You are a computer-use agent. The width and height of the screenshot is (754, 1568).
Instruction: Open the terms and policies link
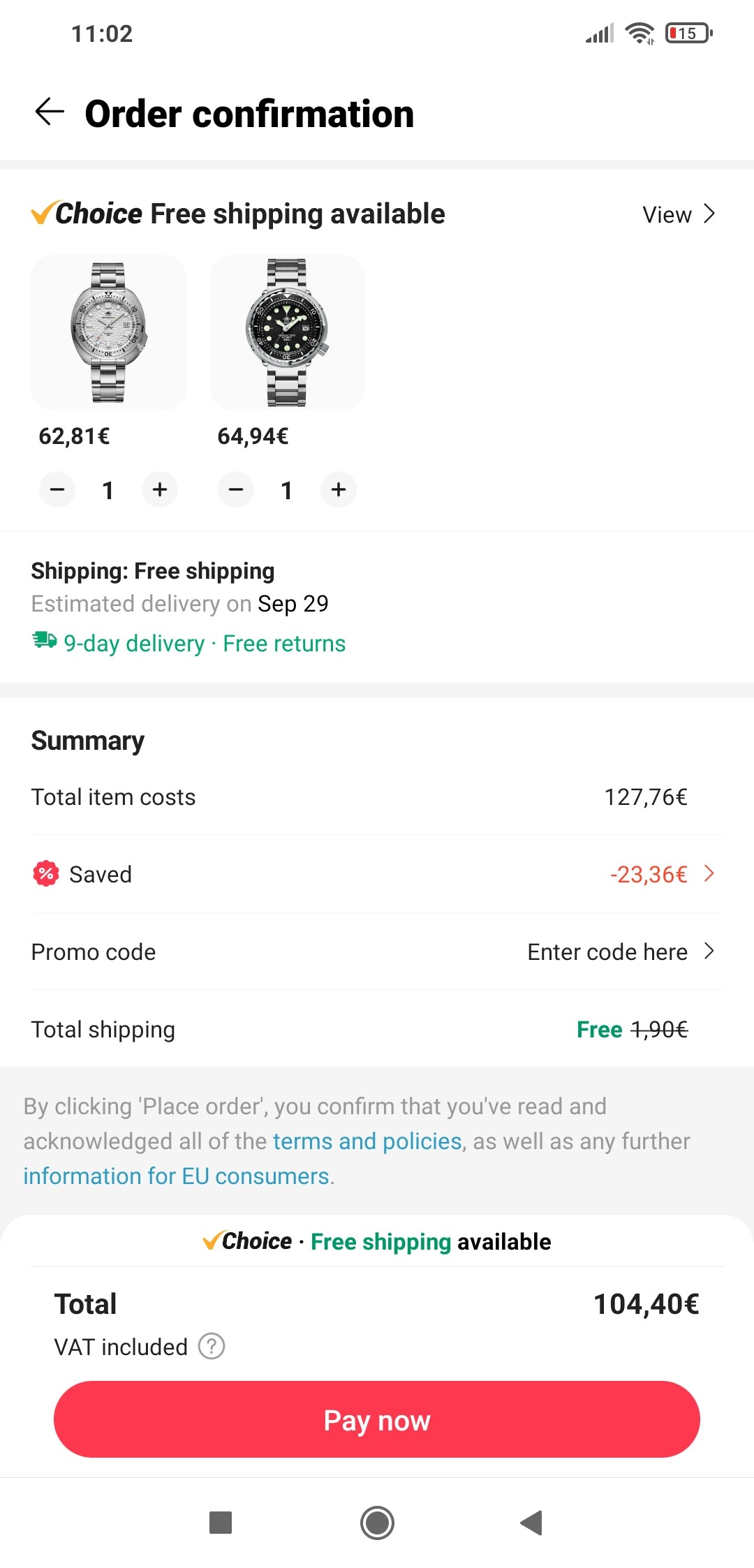[367, 1141]
